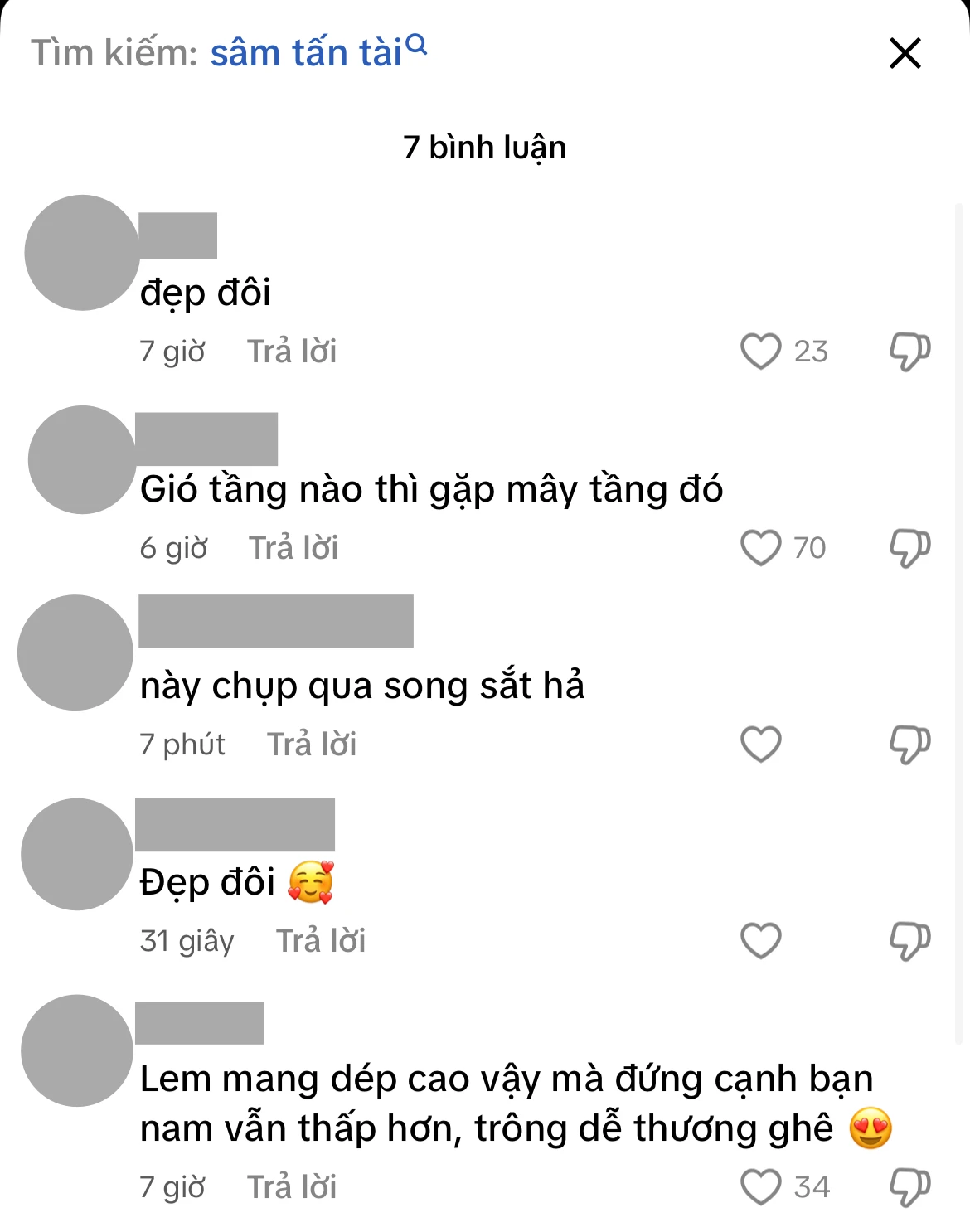This screenshot has width=970, height=1232.
Task: Like the "Gió tầng nào" comment
Action: click(x=760, y=548)
